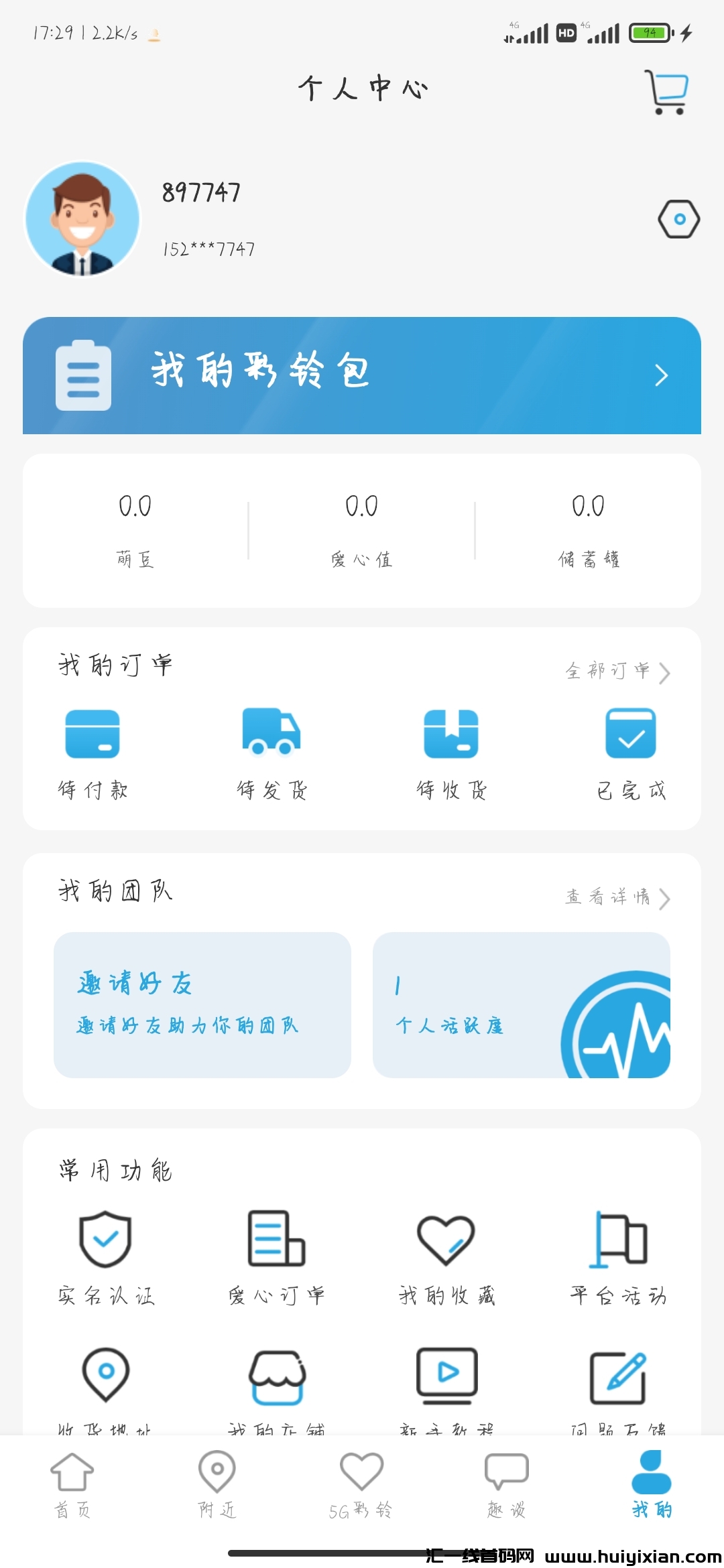This screenshot has width=724, height=1568.
Task: Open the 我的彩铃包 banner
Action: click(x=362, y=375)
